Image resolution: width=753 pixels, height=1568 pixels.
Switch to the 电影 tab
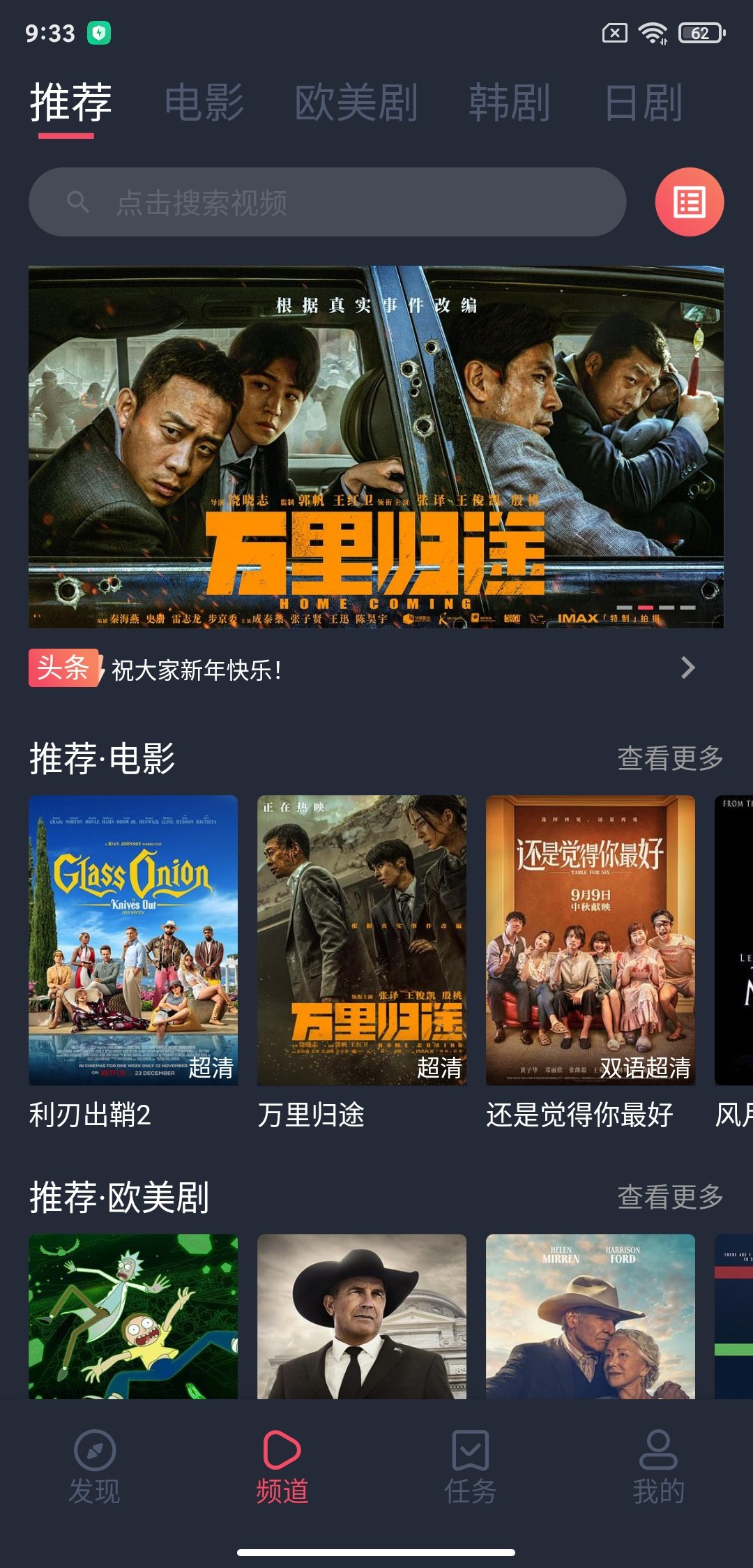pyautogui.click(x=204, y=103)
